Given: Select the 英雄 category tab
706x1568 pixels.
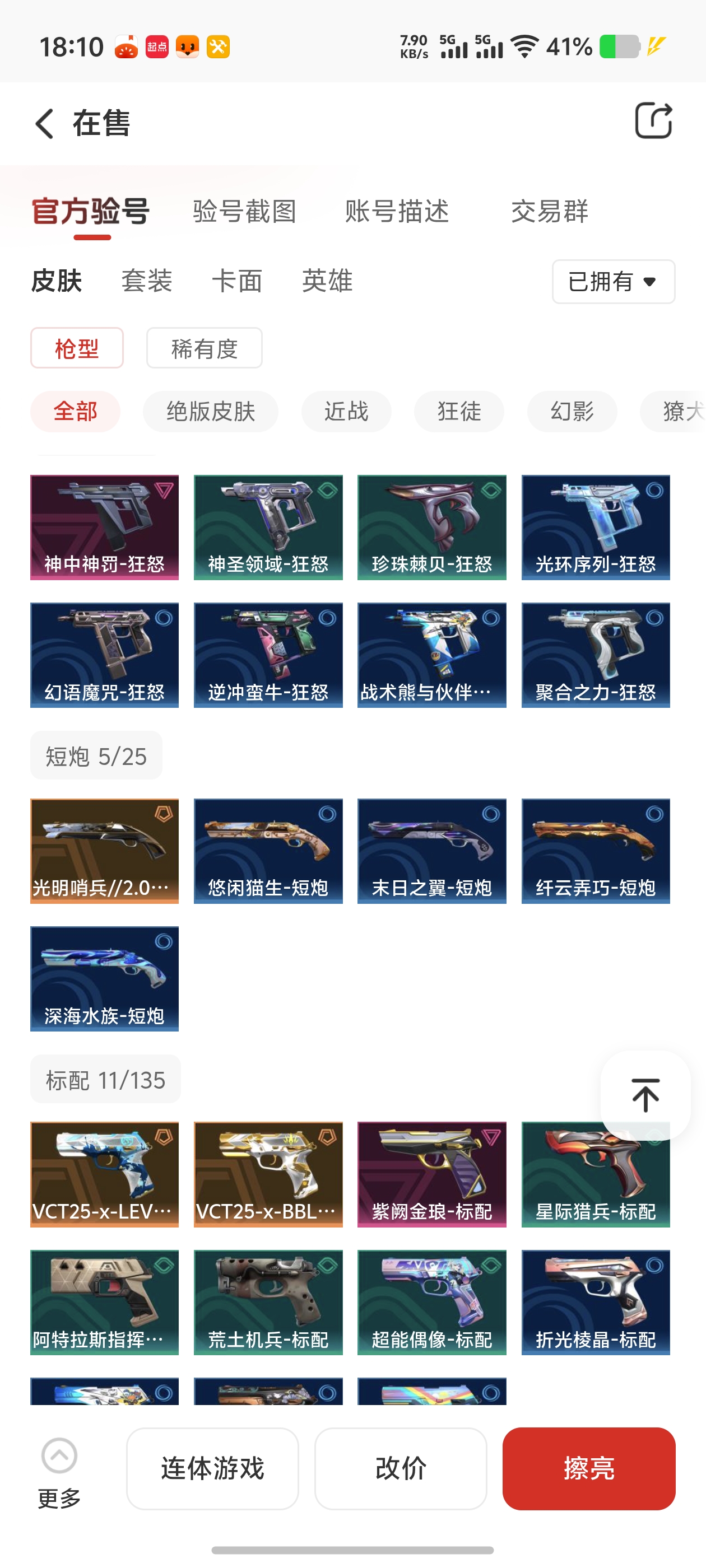Looking at the screenshot, I should pyautogui.click(x=327, y=281).
